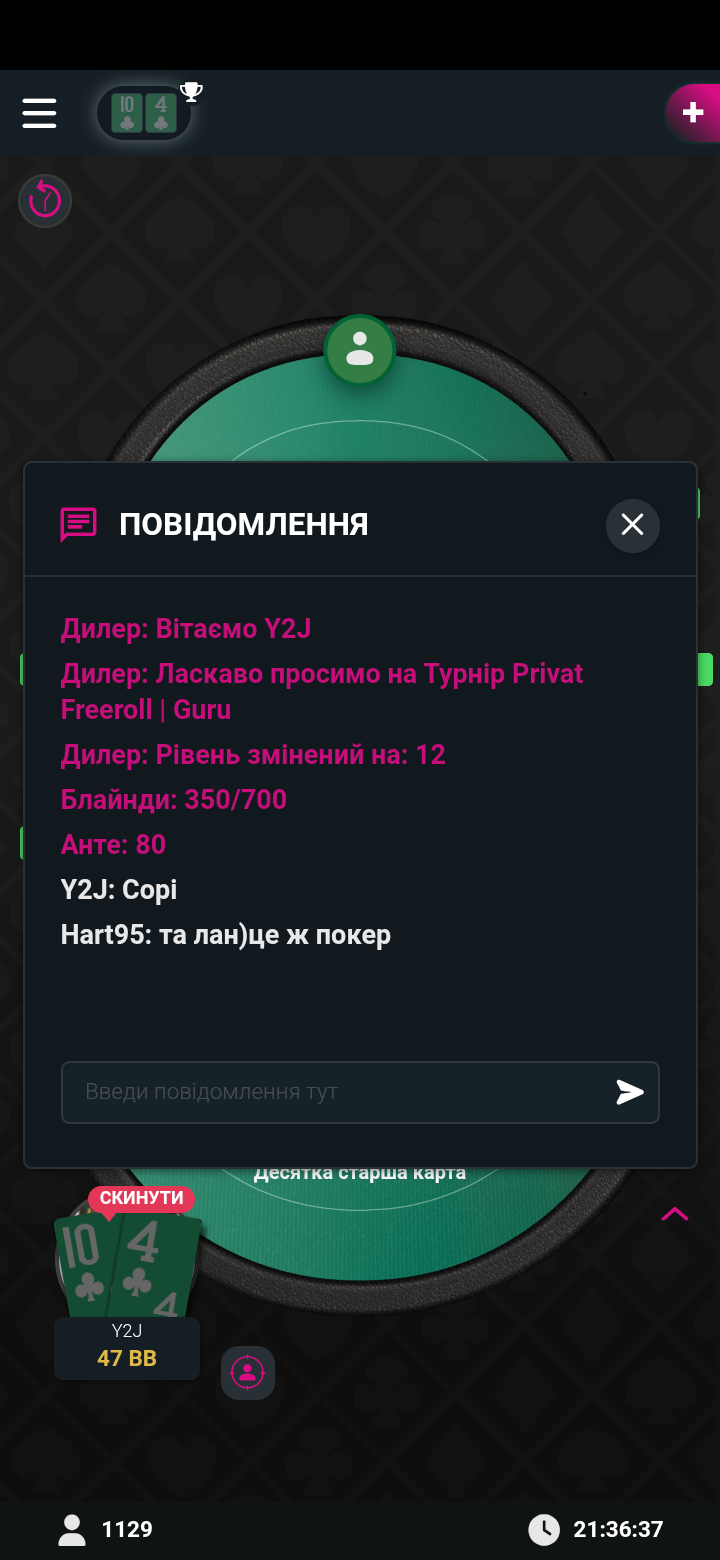
Task: Tap the empty seat at table top
Action: [x=360, y=350]
